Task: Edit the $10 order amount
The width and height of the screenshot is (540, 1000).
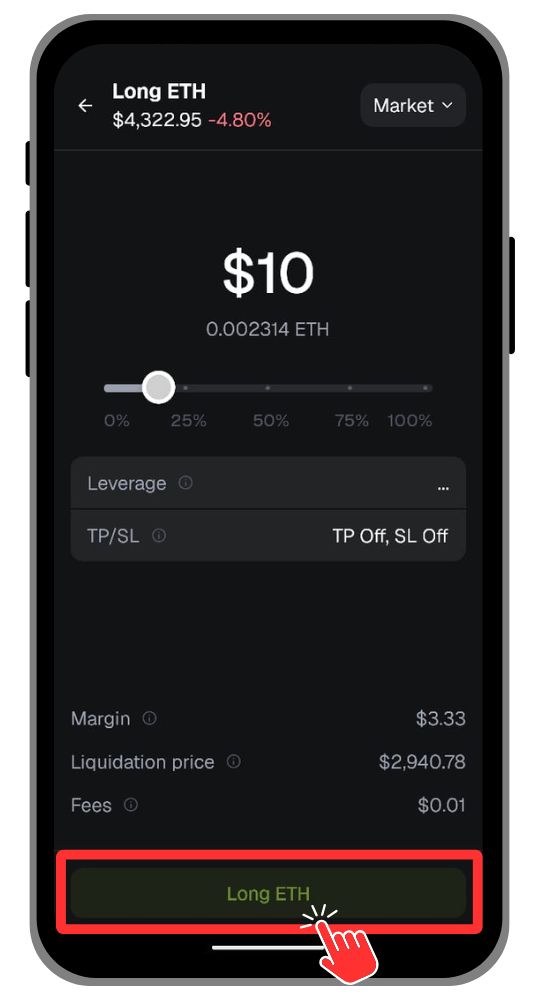Action: pyautogui.click(x=268, y=273)
